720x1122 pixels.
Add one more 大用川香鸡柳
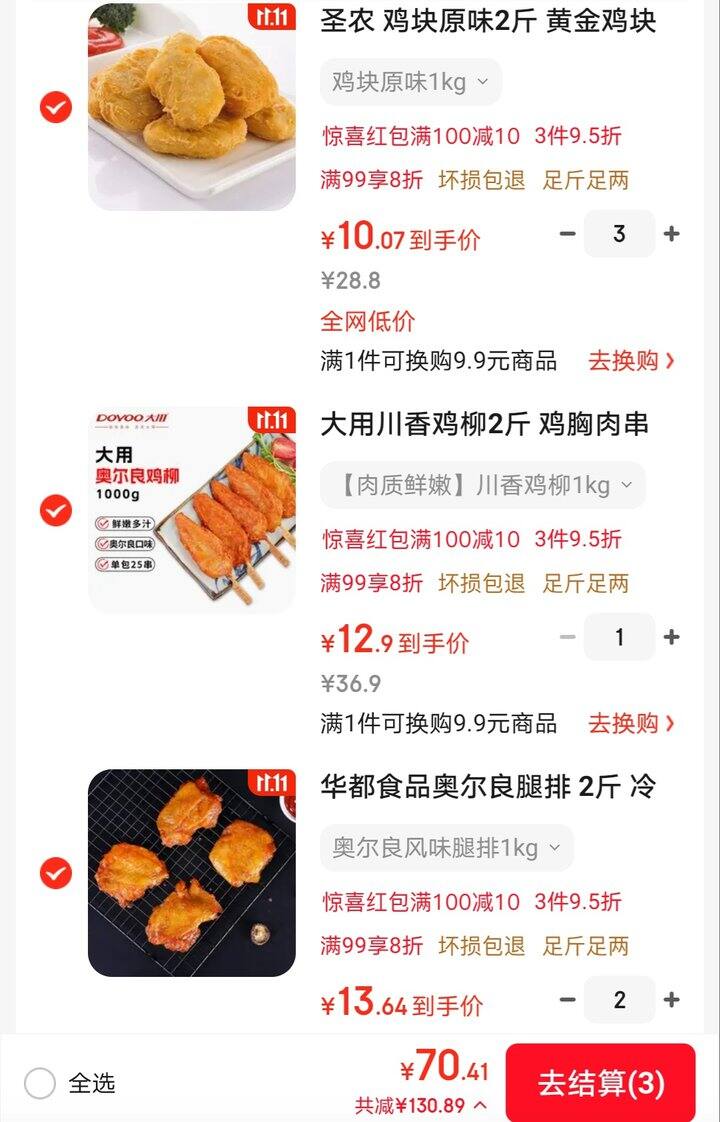click(x=672, y=637)
